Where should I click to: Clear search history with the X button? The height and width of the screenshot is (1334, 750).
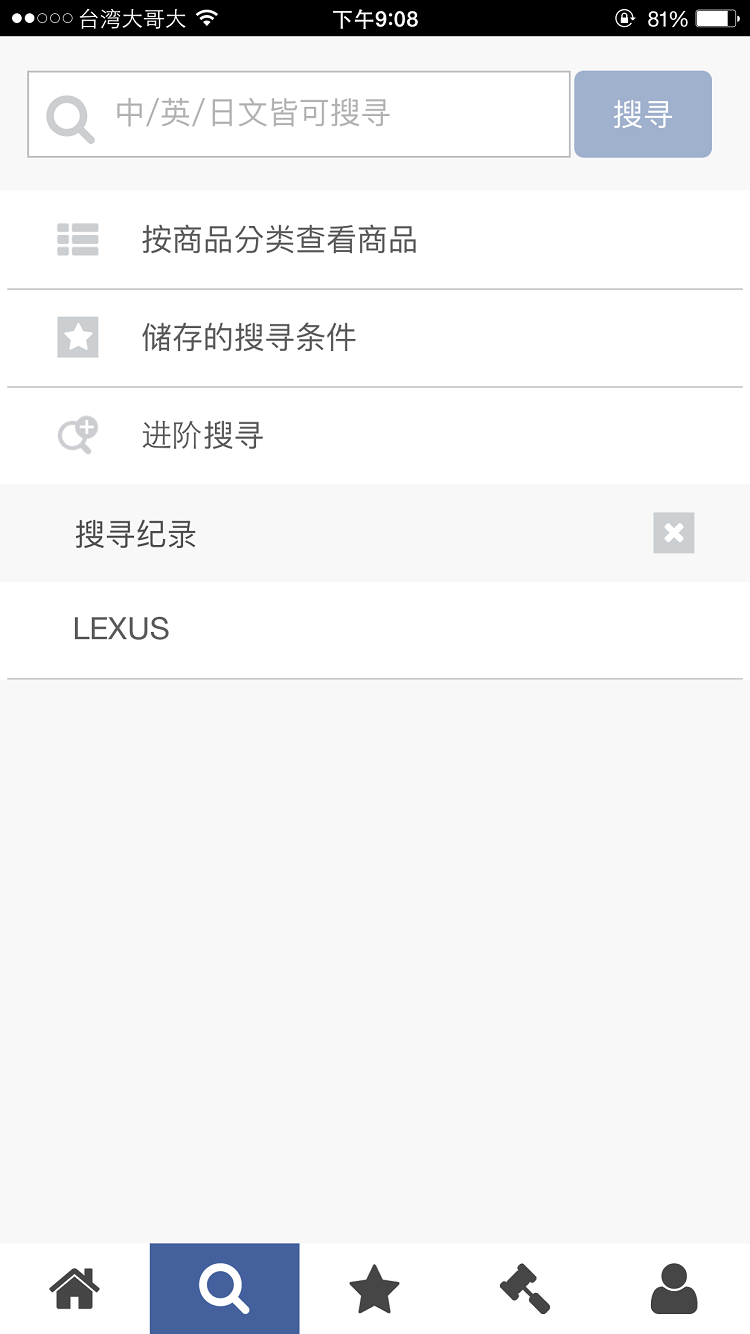click(674, 533)
